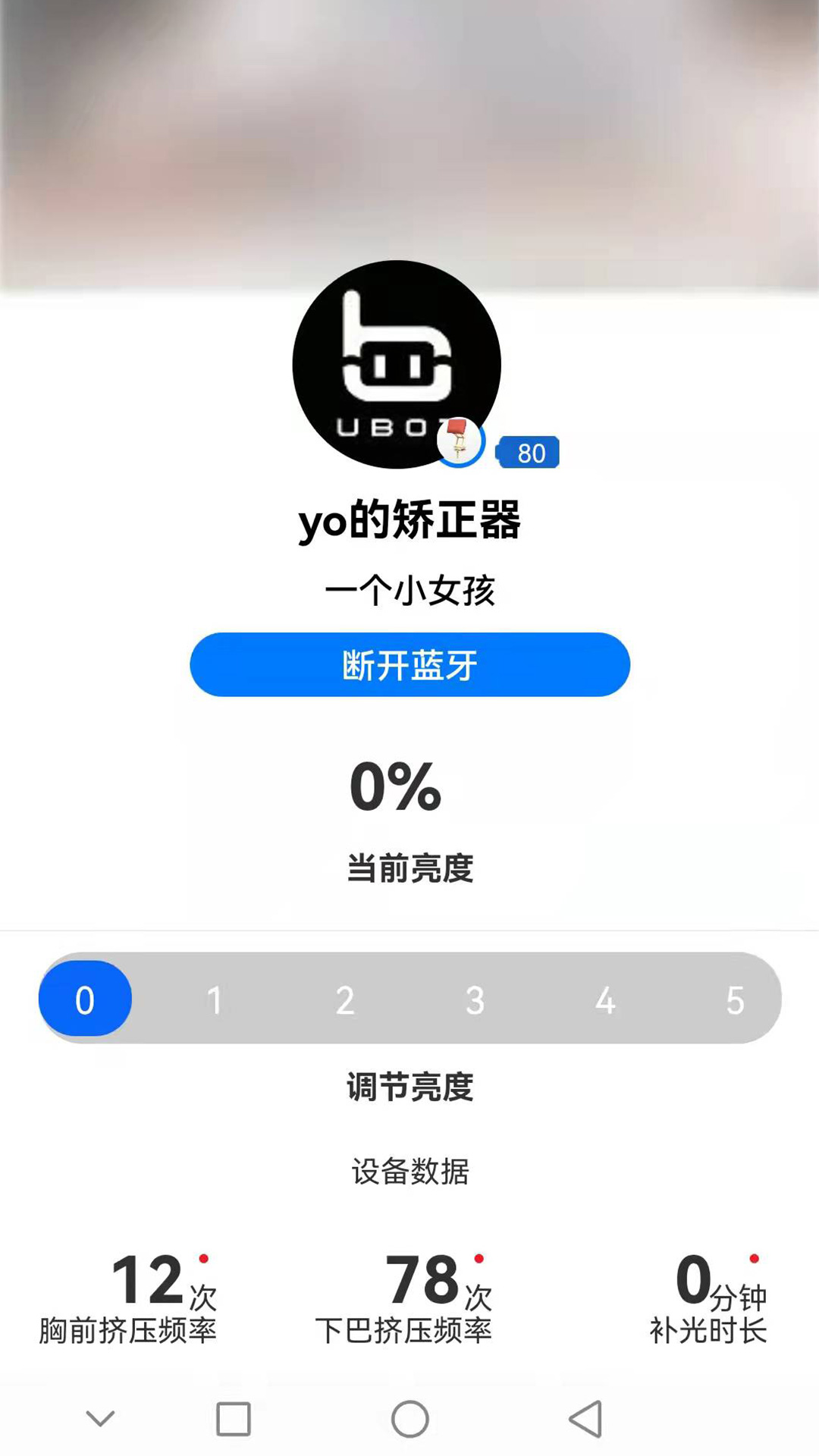Go to the home screen
Image resolution: width=819 pixels, height=1456 pixels.
(x=409, y=1419)
